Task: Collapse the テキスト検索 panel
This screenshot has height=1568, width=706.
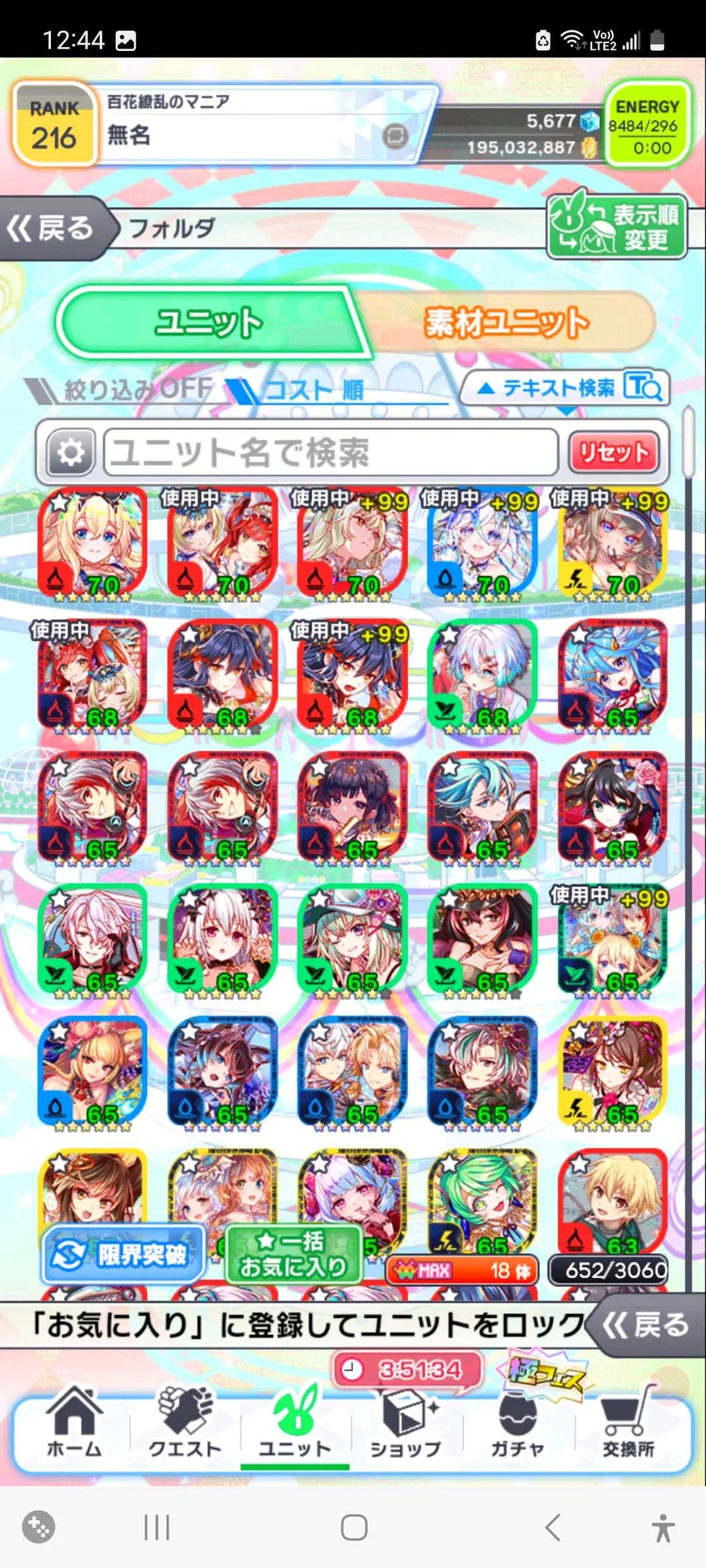Action: pyautogui.click(x=565, y=388)
